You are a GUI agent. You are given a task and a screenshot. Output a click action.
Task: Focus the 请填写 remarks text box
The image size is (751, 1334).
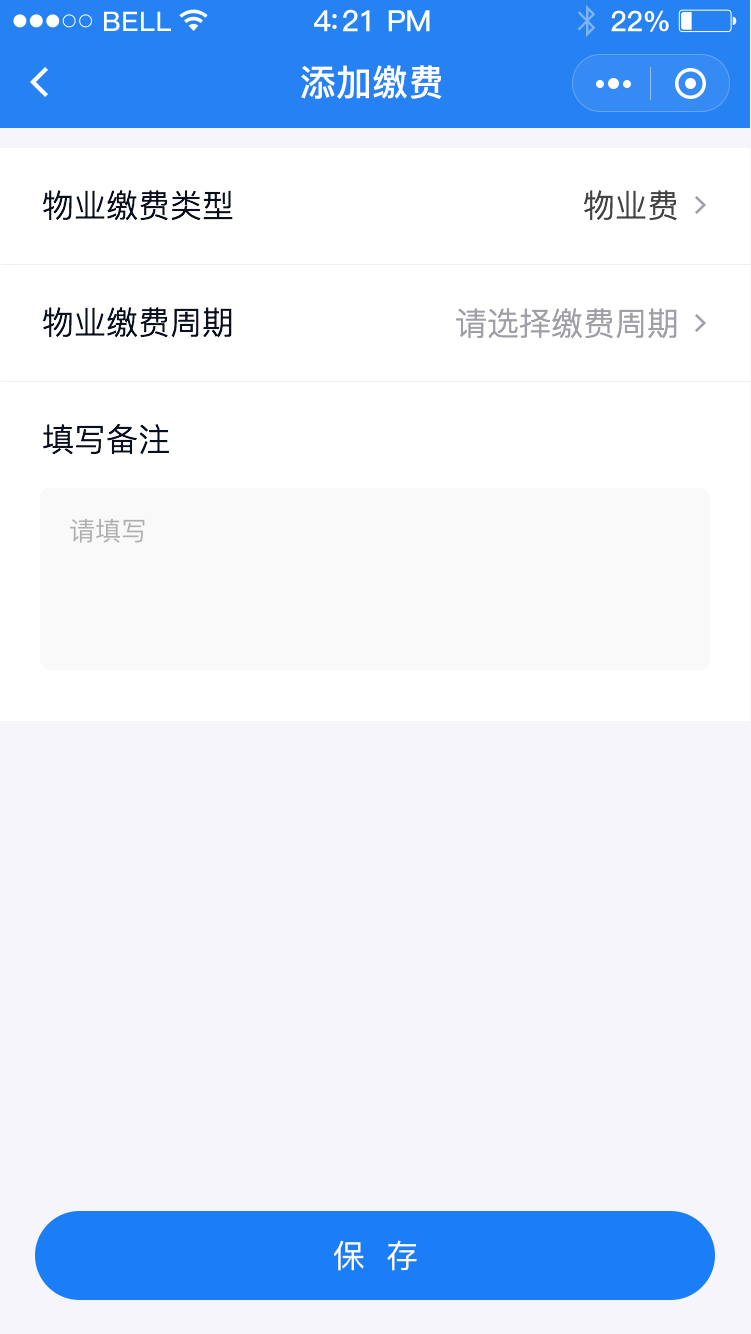tap(375, 579)
